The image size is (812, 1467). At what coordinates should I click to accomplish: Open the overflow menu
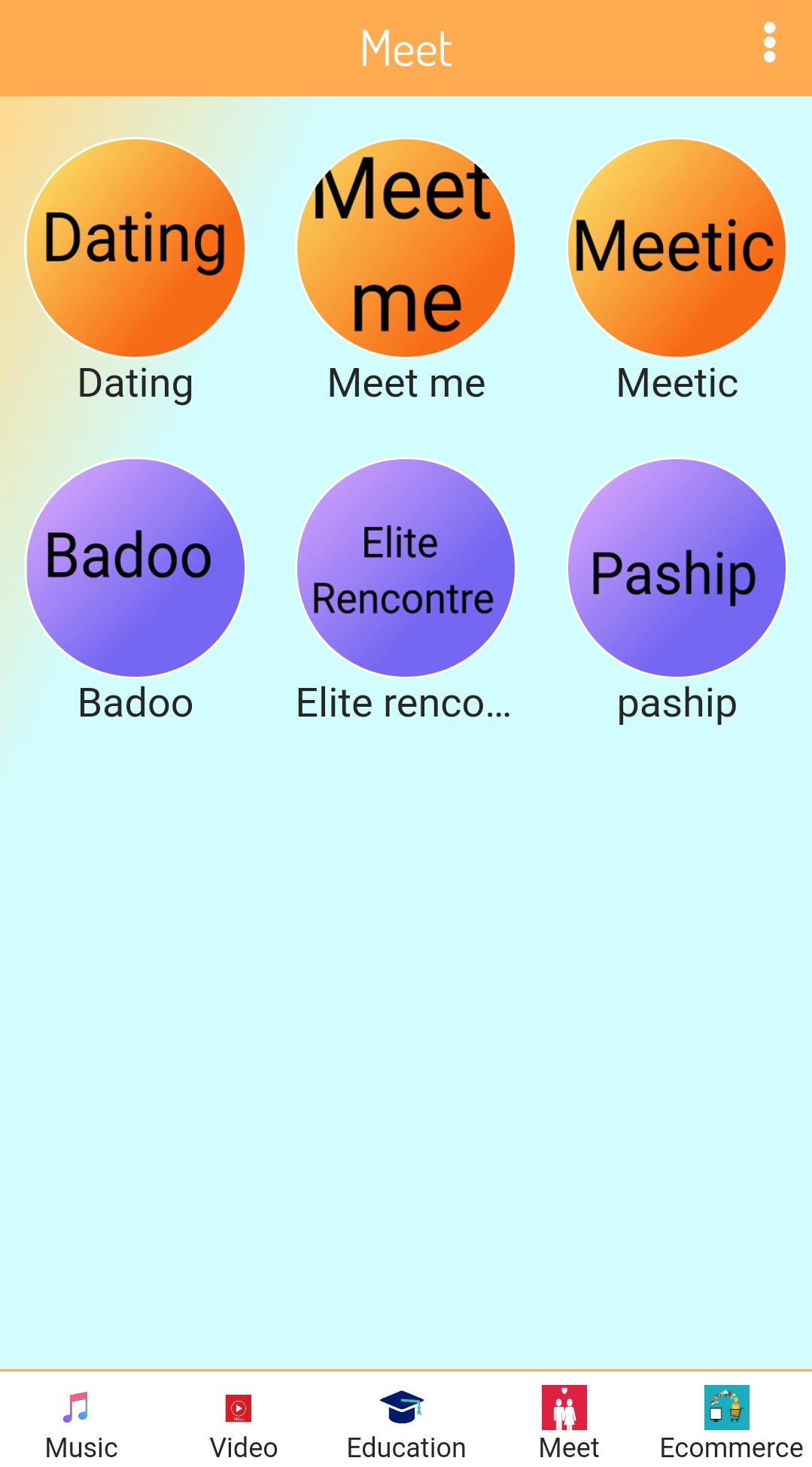coord(769,43)
